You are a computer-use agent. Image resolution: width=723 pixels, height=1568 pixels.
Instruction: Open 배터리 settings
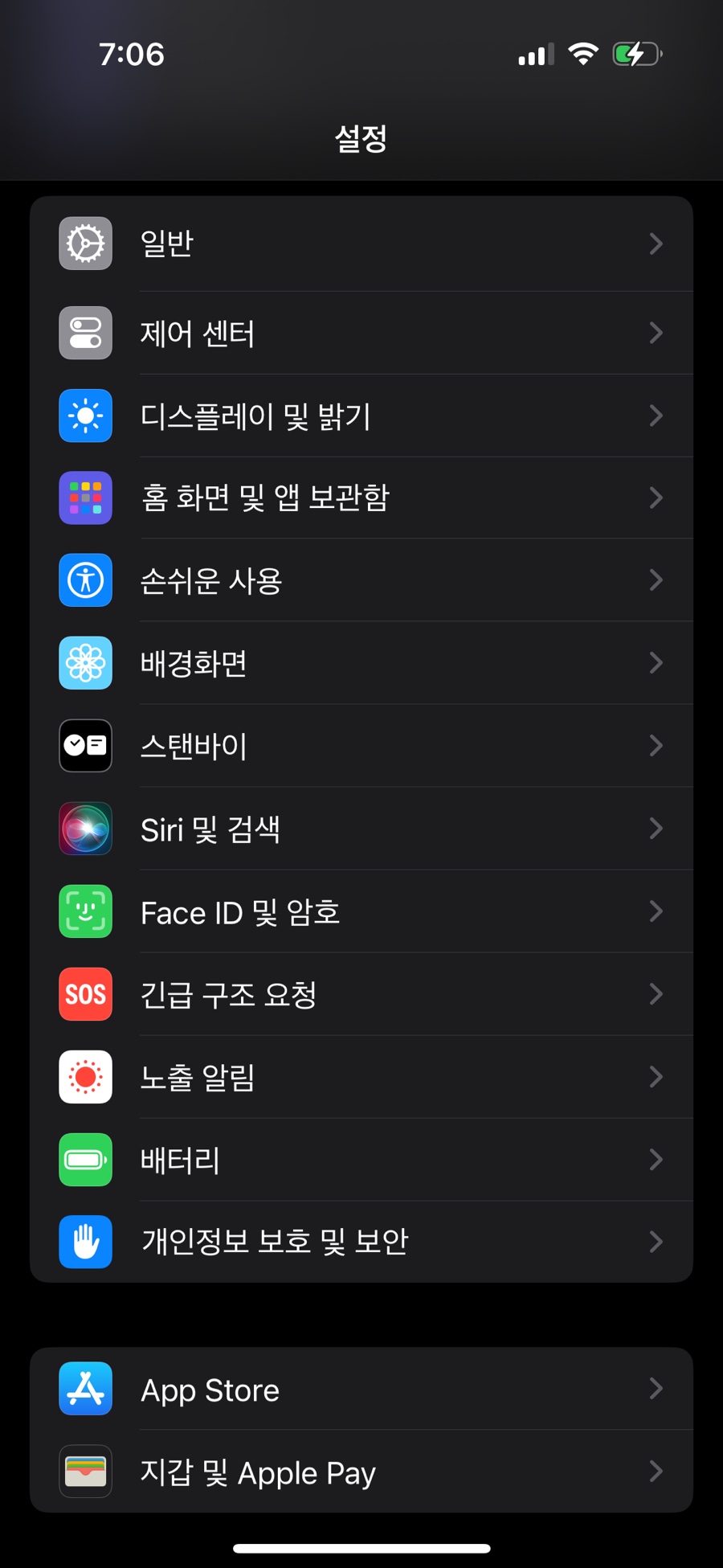coord(361,1160)
